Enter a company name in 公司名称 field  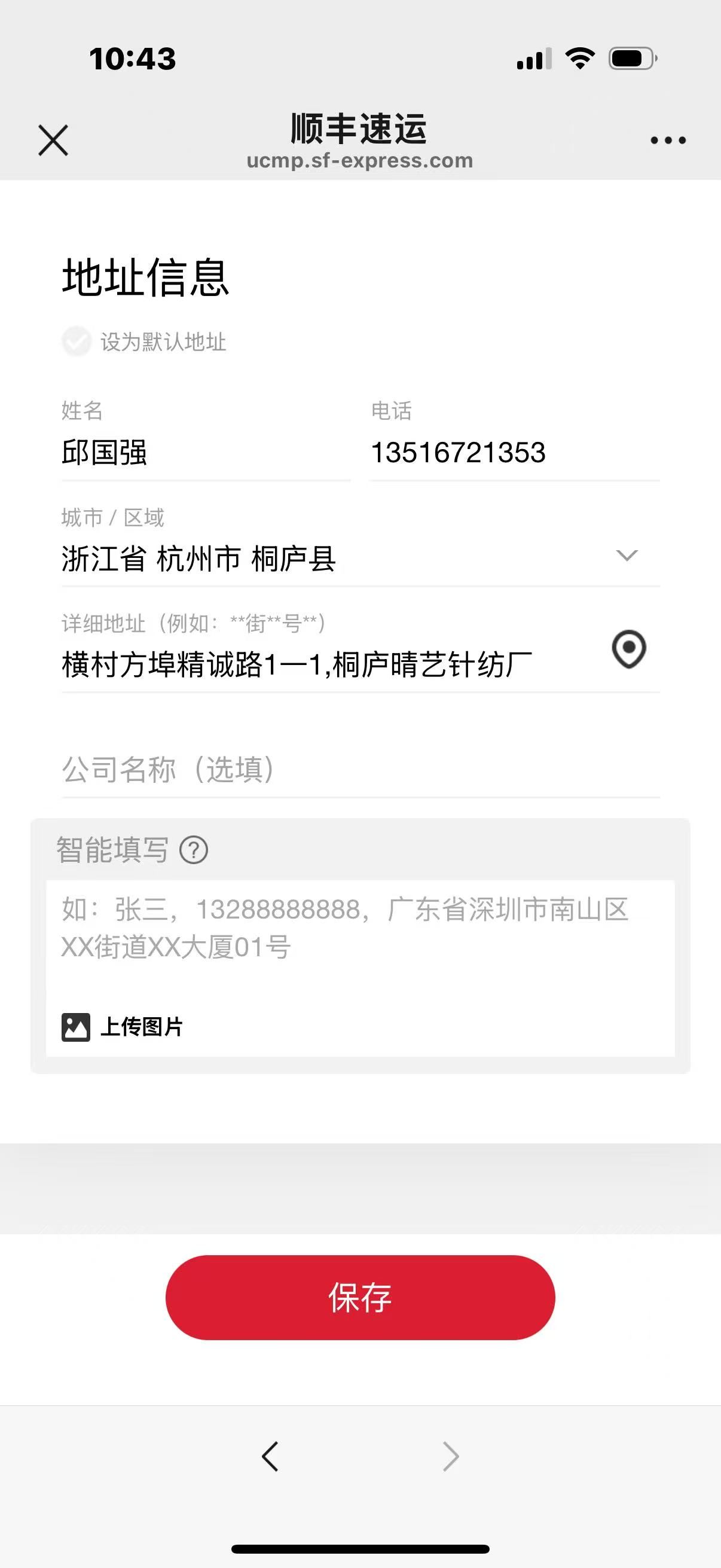click(360, 770)
